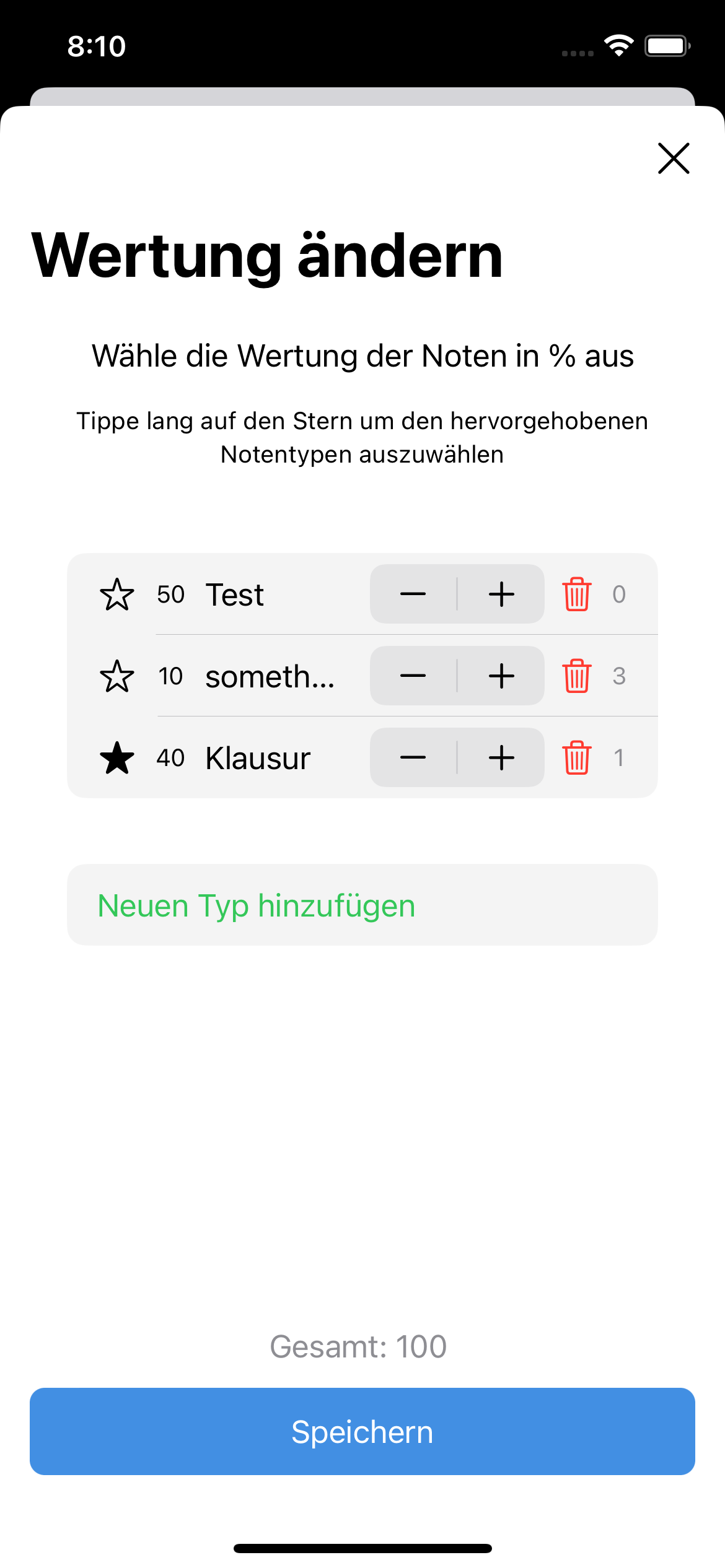Decrease the Test weighting
The width and height of the screenshot is (725, 1568).
tap(413, 595)
